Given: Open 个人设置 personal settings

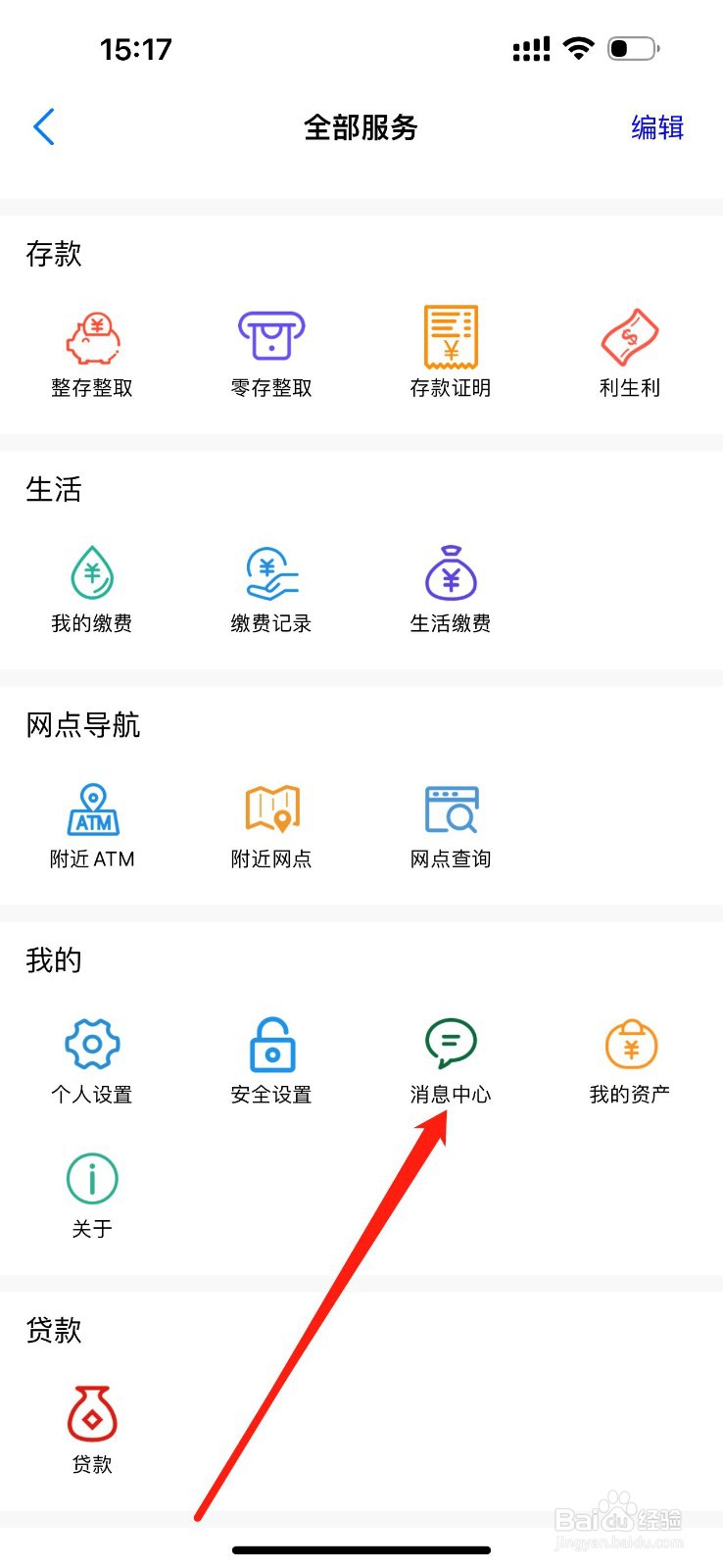Looking at the screenshot, I should point(92,1061).
